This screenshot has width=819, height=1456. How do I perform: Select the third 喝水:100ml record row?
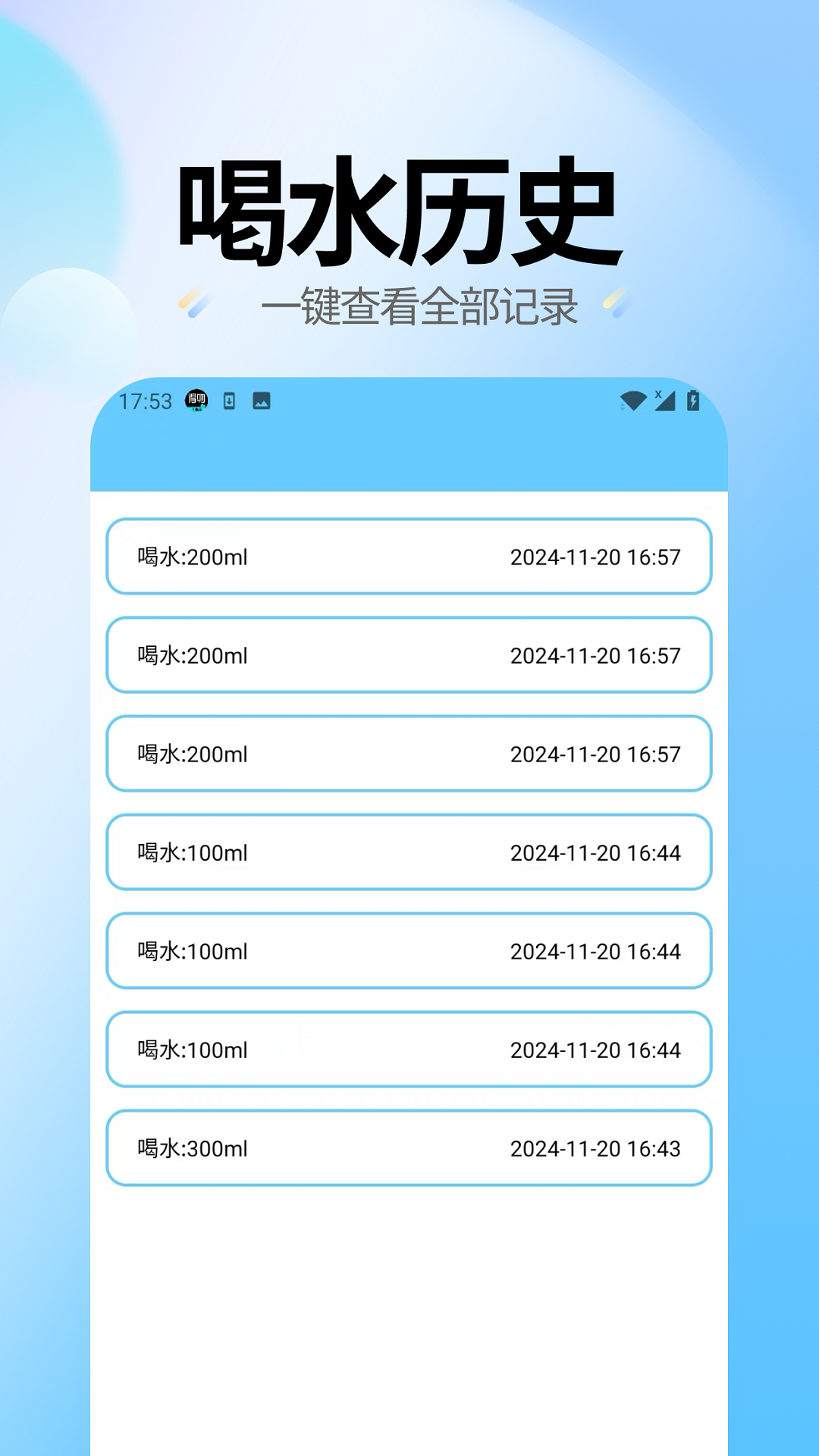point(409,1050)
